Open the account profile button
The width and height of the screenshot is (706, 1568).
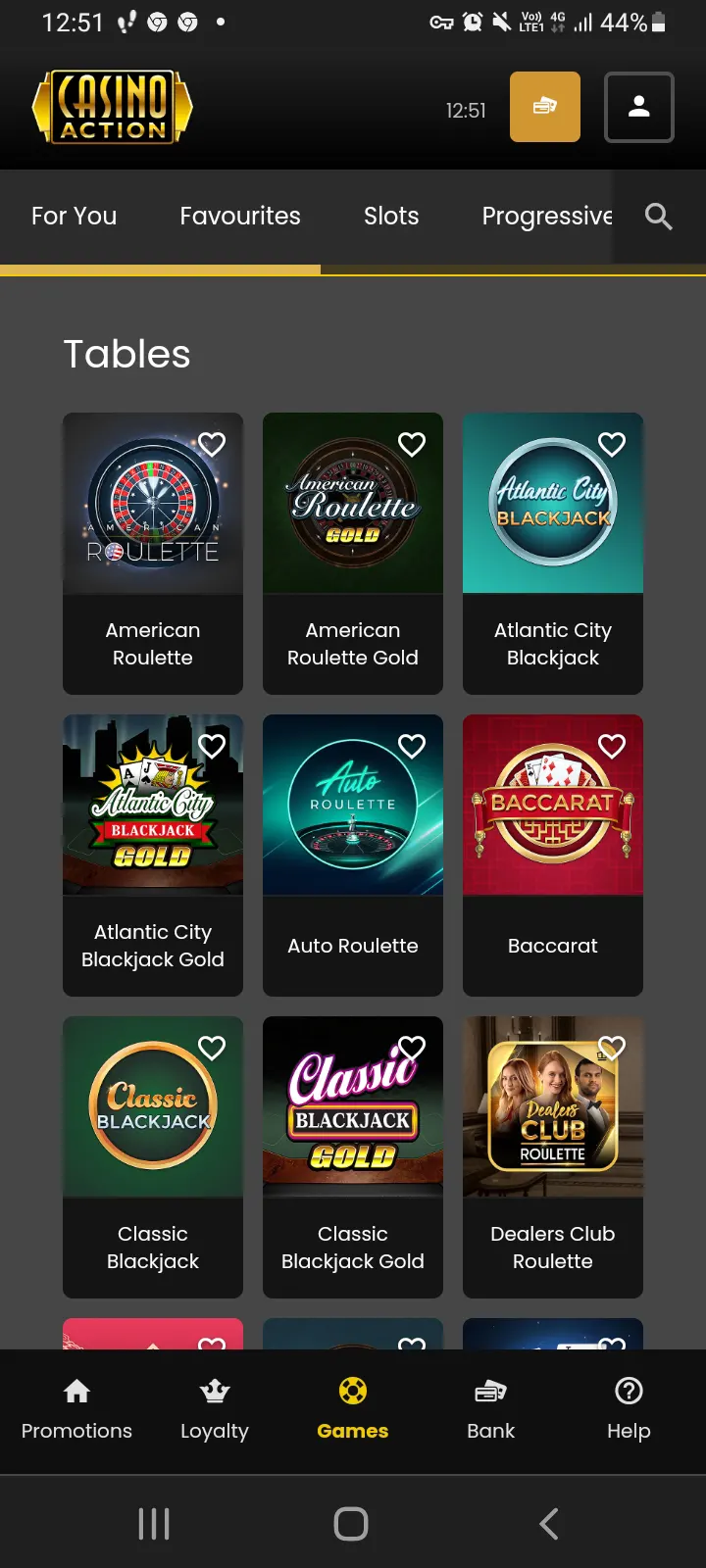tap(638, 107)
